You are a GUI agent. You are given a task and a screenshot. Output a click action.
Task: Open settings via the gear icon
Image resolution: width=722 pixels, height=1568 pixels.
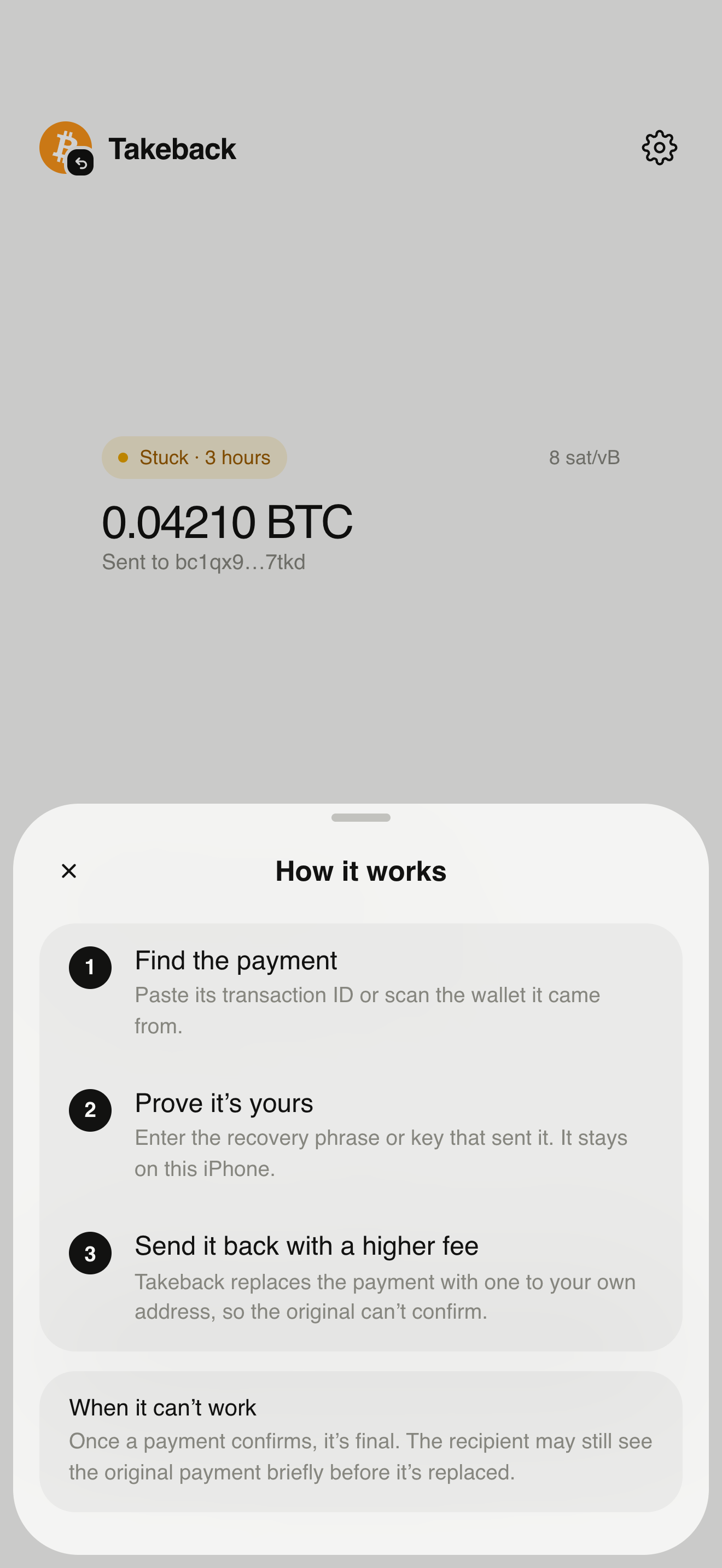point(659,148)
